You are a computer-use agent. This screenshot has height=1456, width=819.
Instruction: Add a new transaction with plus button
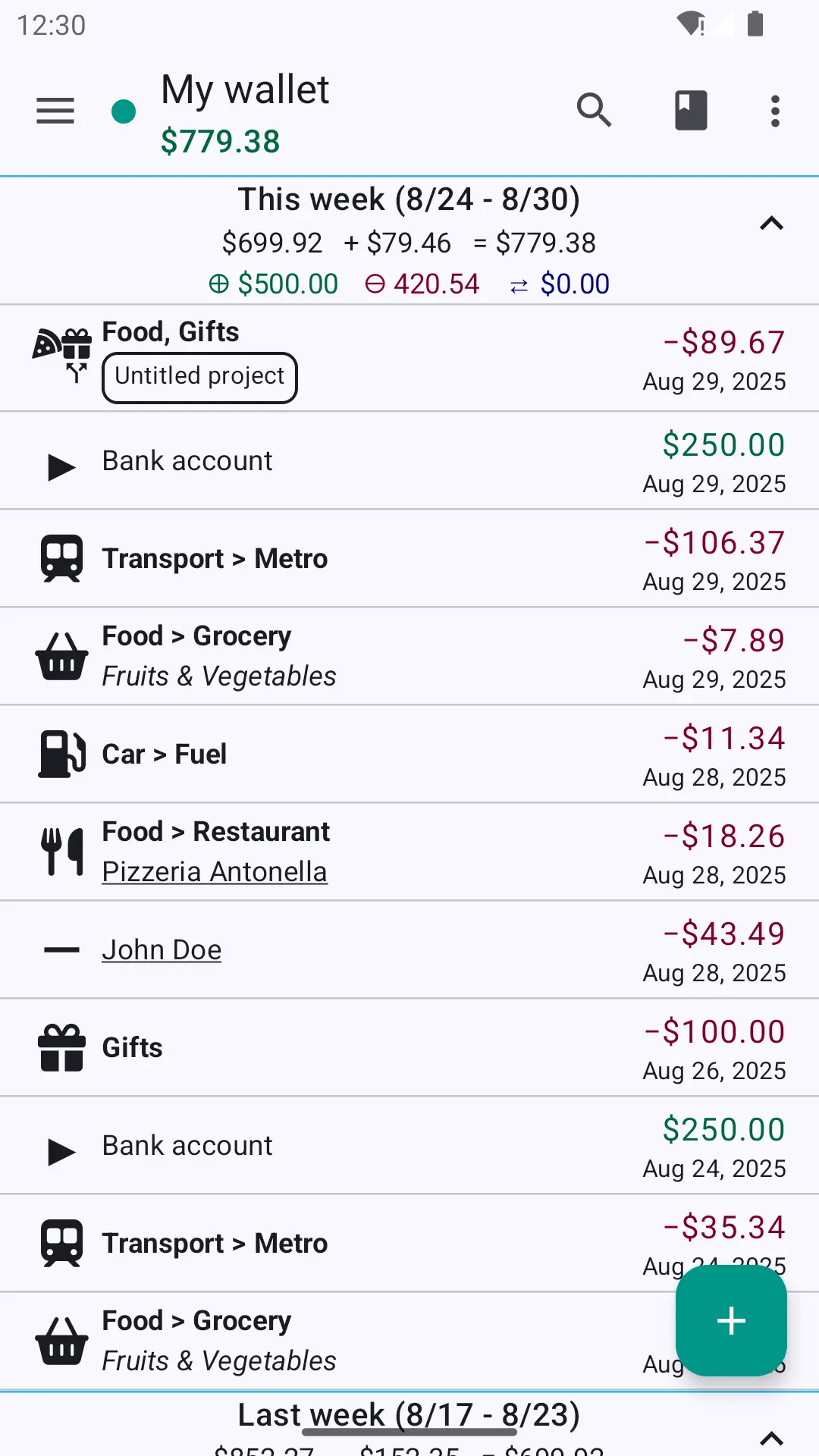click(731, 1320)
